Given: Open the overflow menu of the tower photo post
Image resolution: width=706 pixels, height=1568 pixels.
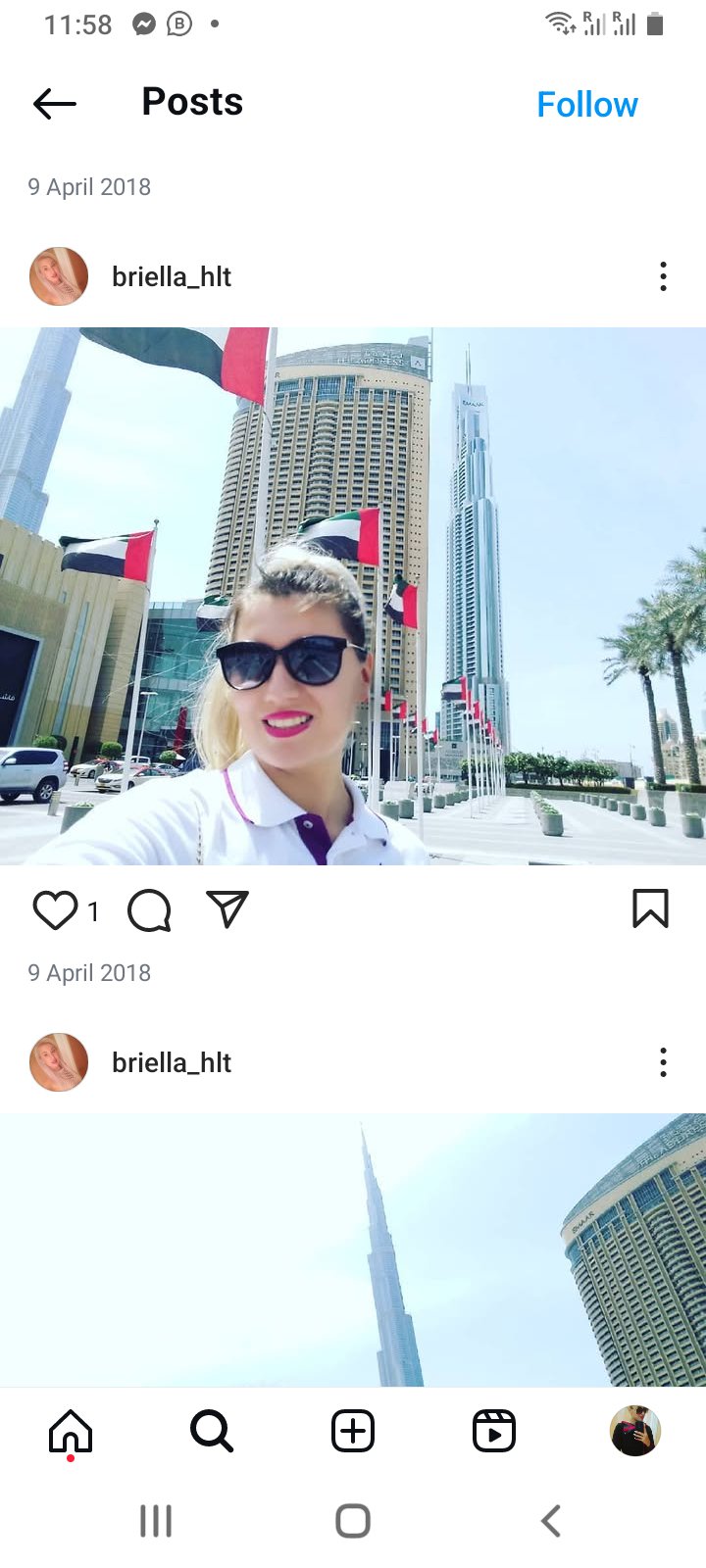Looking at the screenshot, I should (x=664, y=1062).
